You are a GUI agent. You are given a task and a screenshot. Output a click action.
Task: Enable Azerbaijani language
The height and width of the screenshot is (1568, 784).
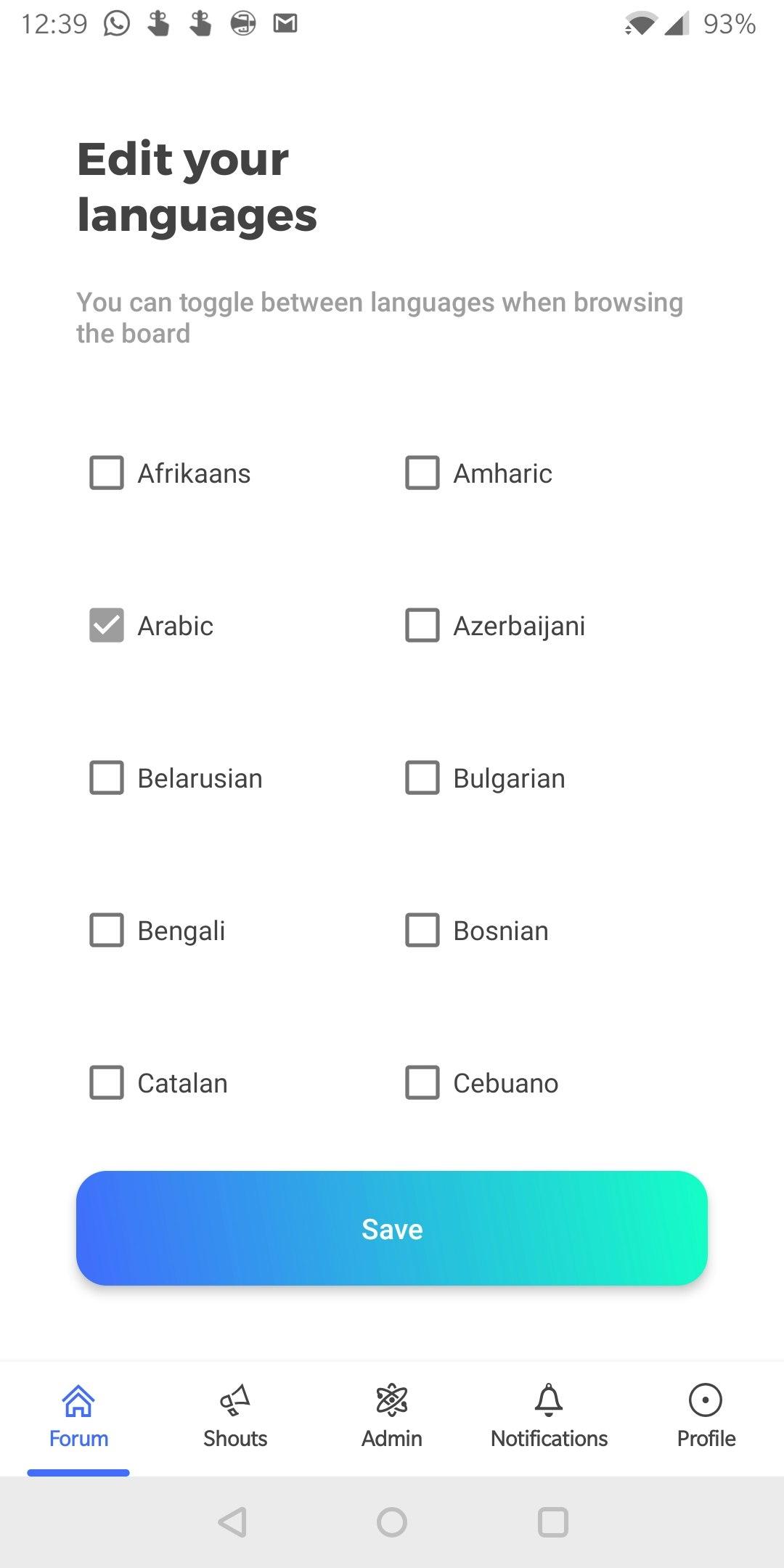tap(422, 625)
